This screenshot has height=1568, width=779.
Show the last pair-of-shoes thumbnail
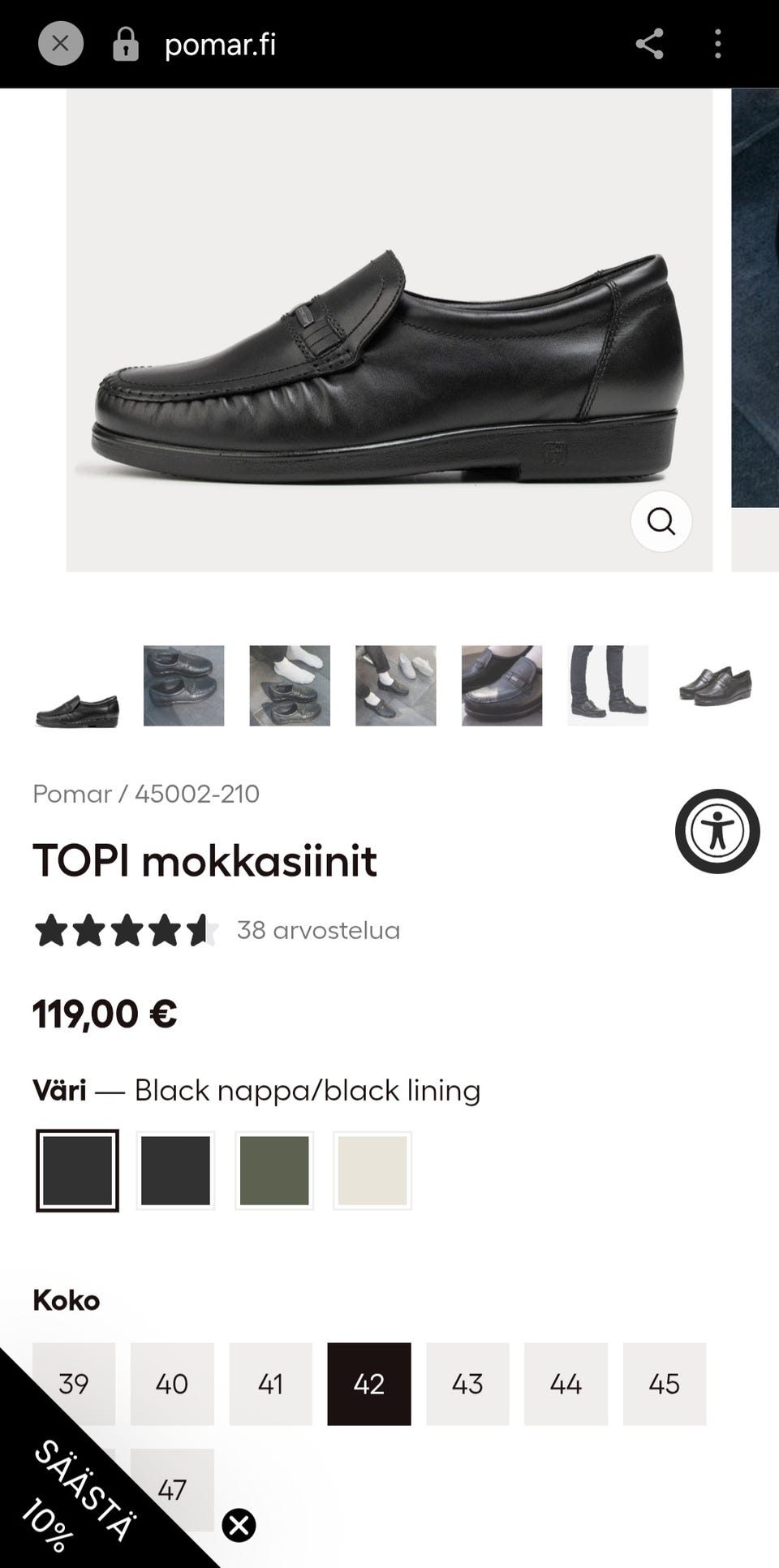coord(714,686)
